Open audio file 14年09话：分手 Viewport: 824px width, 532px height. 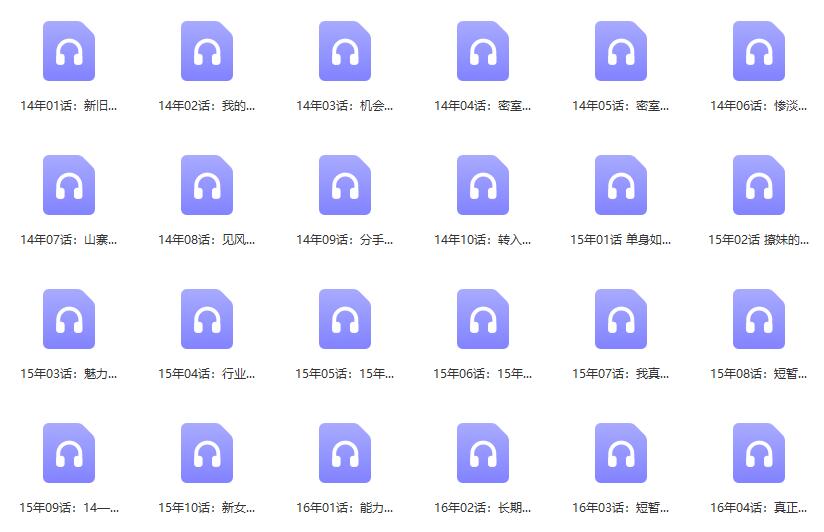345,185
